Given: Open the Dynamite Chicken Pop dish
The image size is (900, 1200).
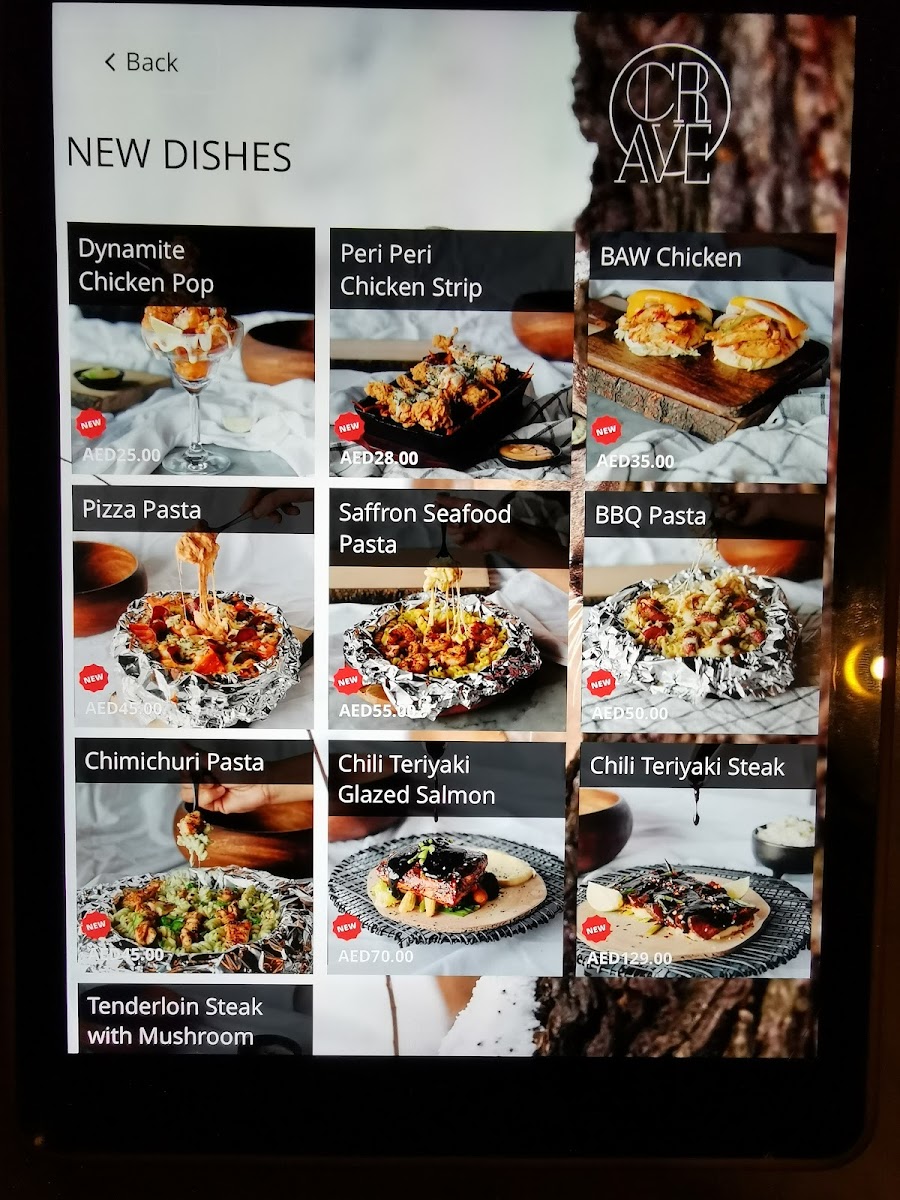Looking at the screenshot, I should 191,350.
